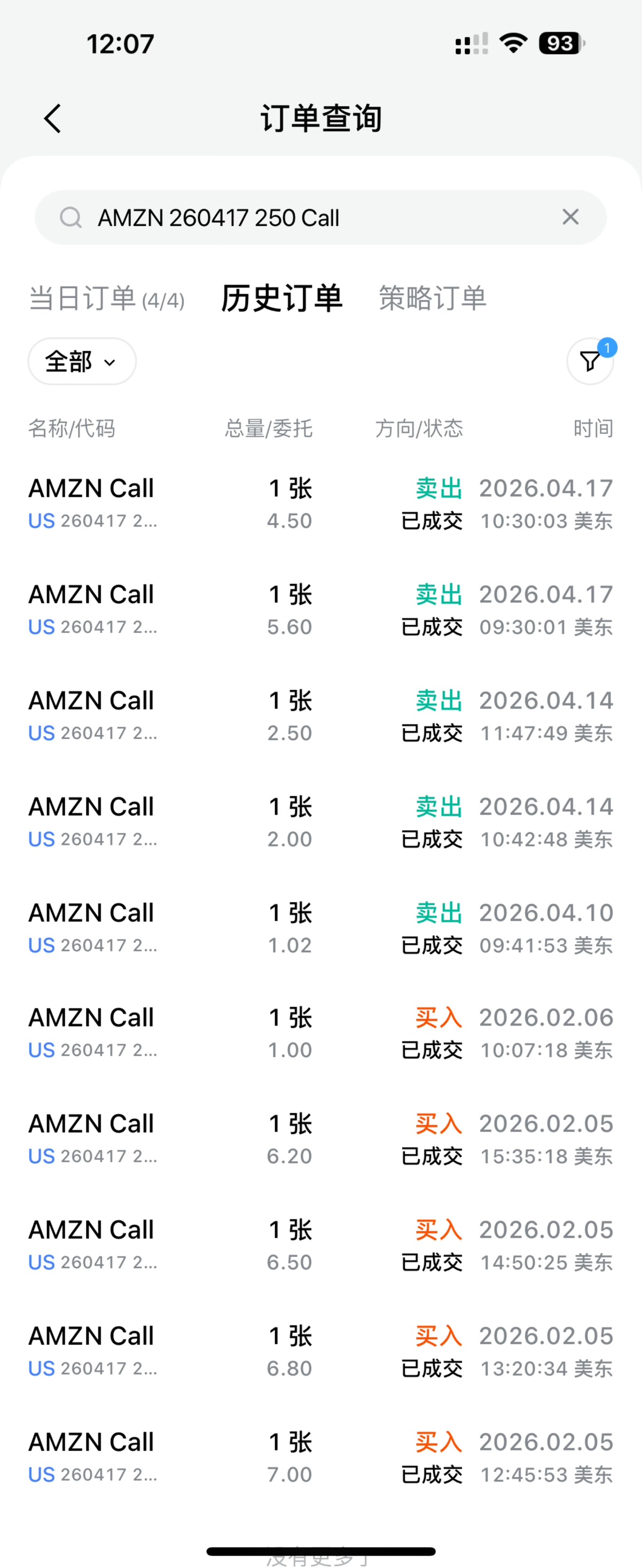Open the 2026.02.06 buy order priced 1.00
Screen dimensions: 642x1568
[x=320, y=1033]
